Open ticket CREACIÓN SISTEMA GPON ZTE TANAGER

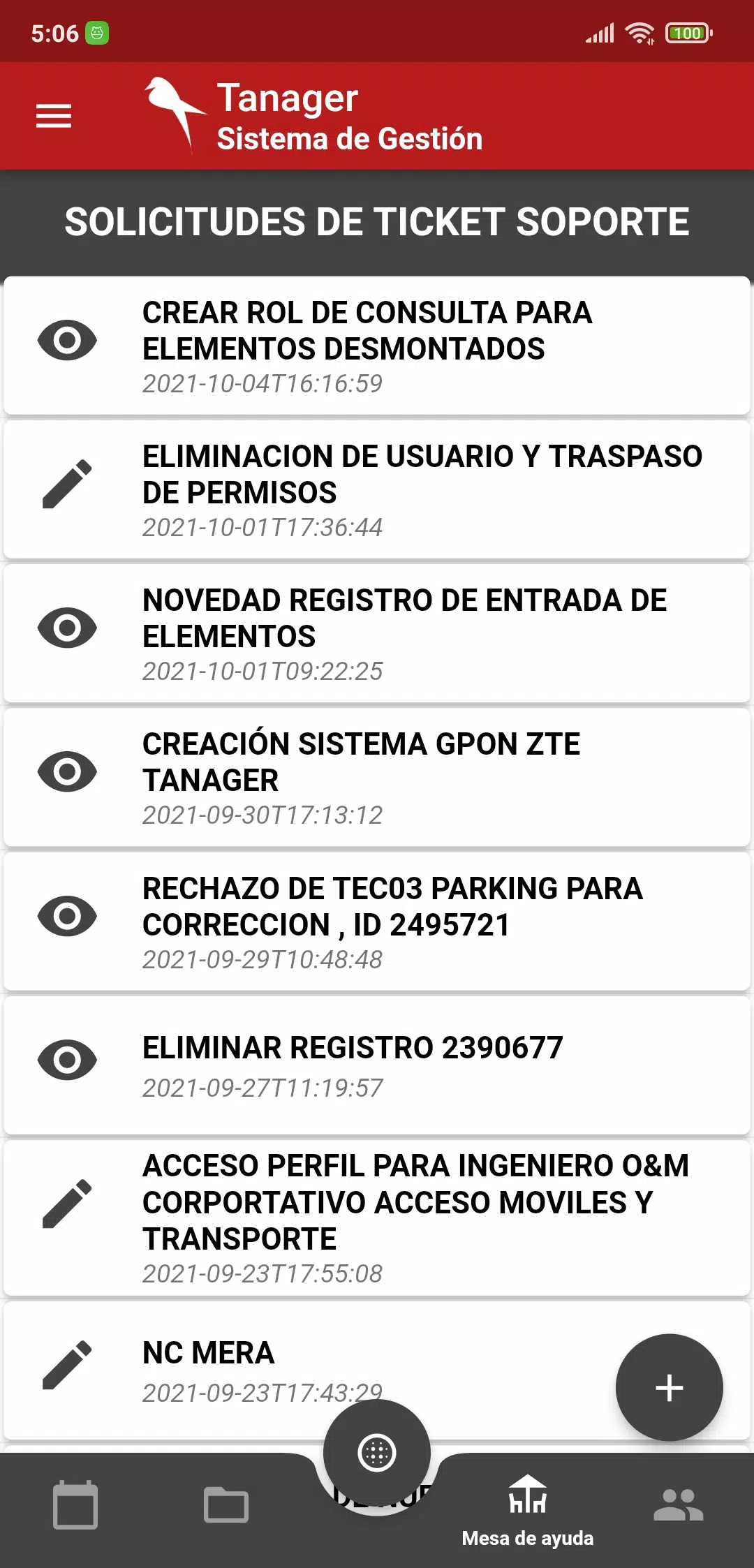click(x=377, y=777)
